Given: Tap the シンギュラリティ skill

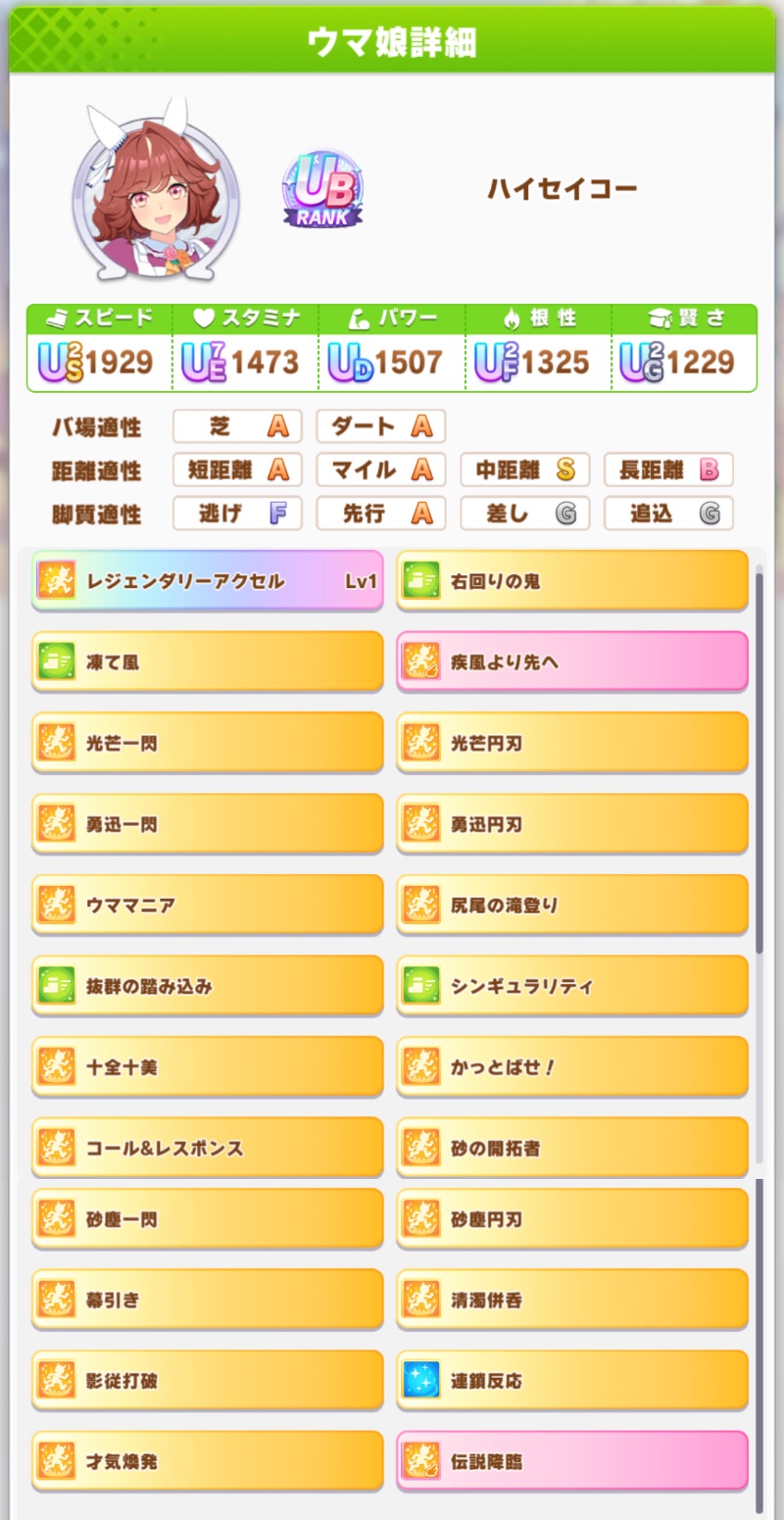Looking at the screenshot, I should coord(571,987).
